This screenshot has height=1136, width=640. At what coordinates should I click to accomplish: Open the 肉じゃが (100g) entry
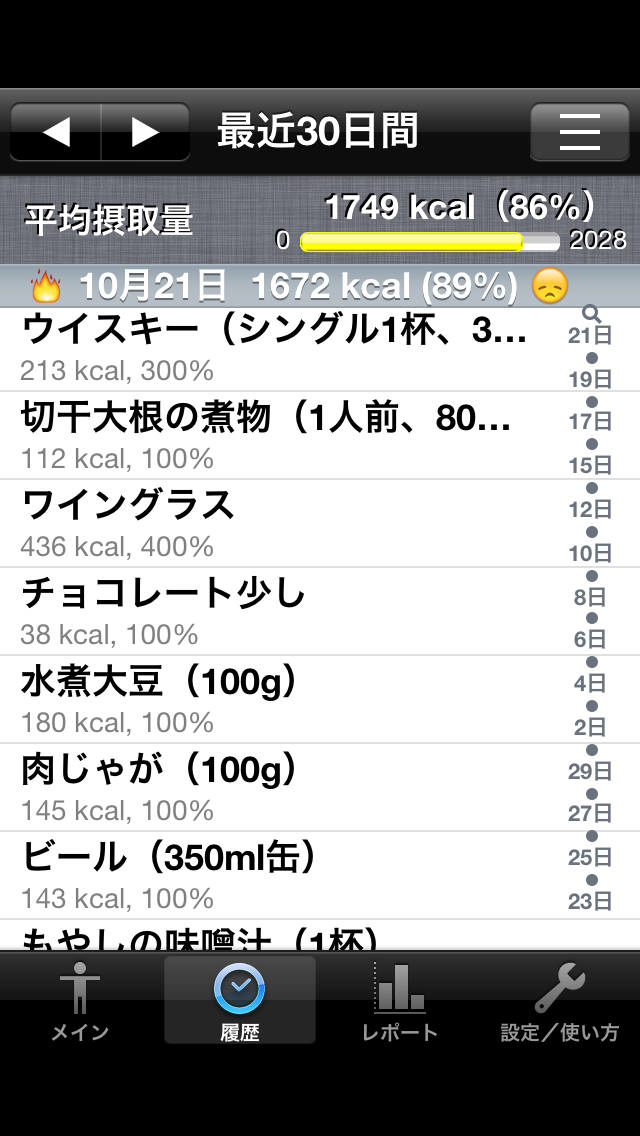(270, 786)
